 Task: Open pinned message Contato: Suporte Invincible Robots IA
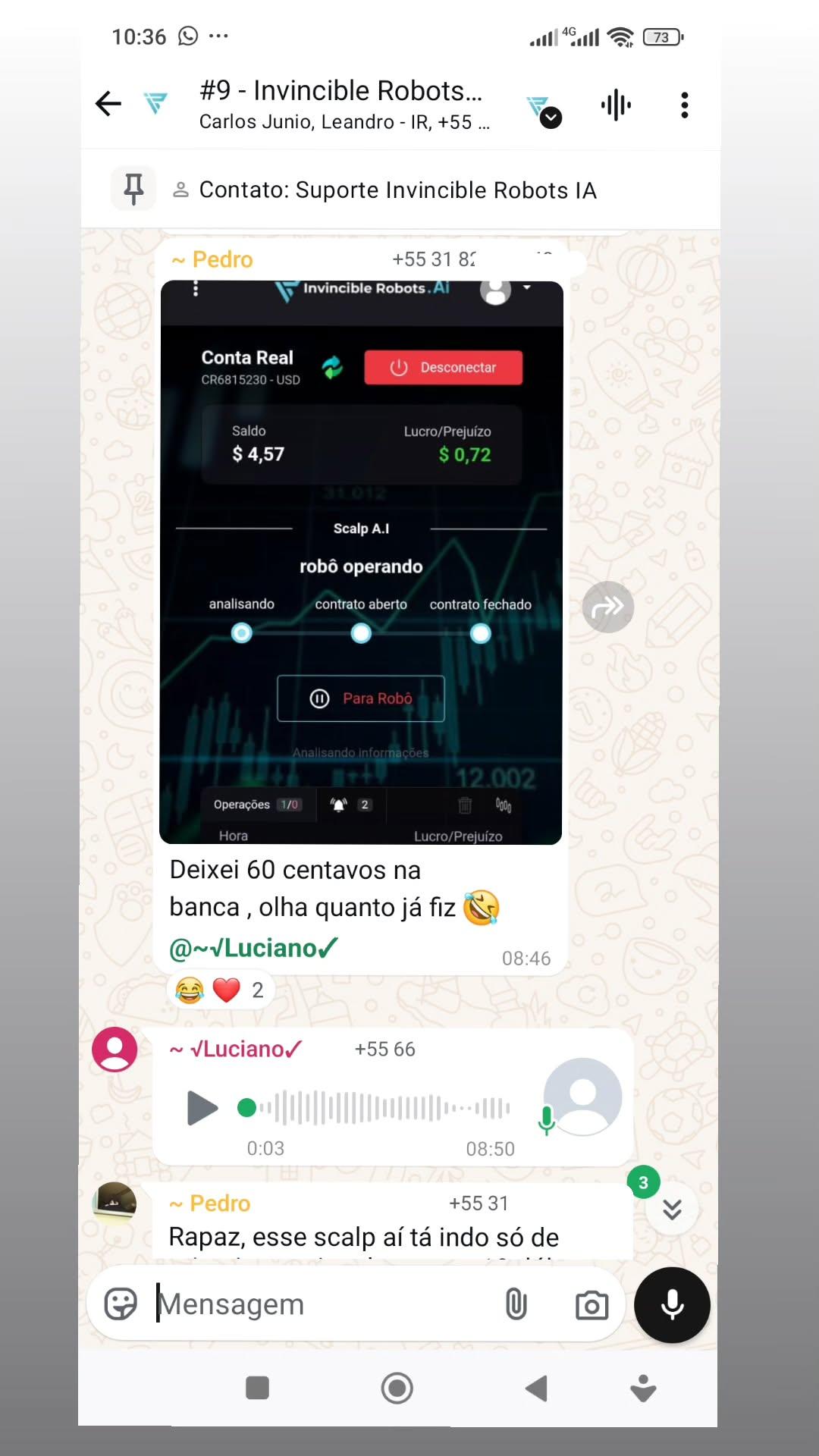coord(397,190)
